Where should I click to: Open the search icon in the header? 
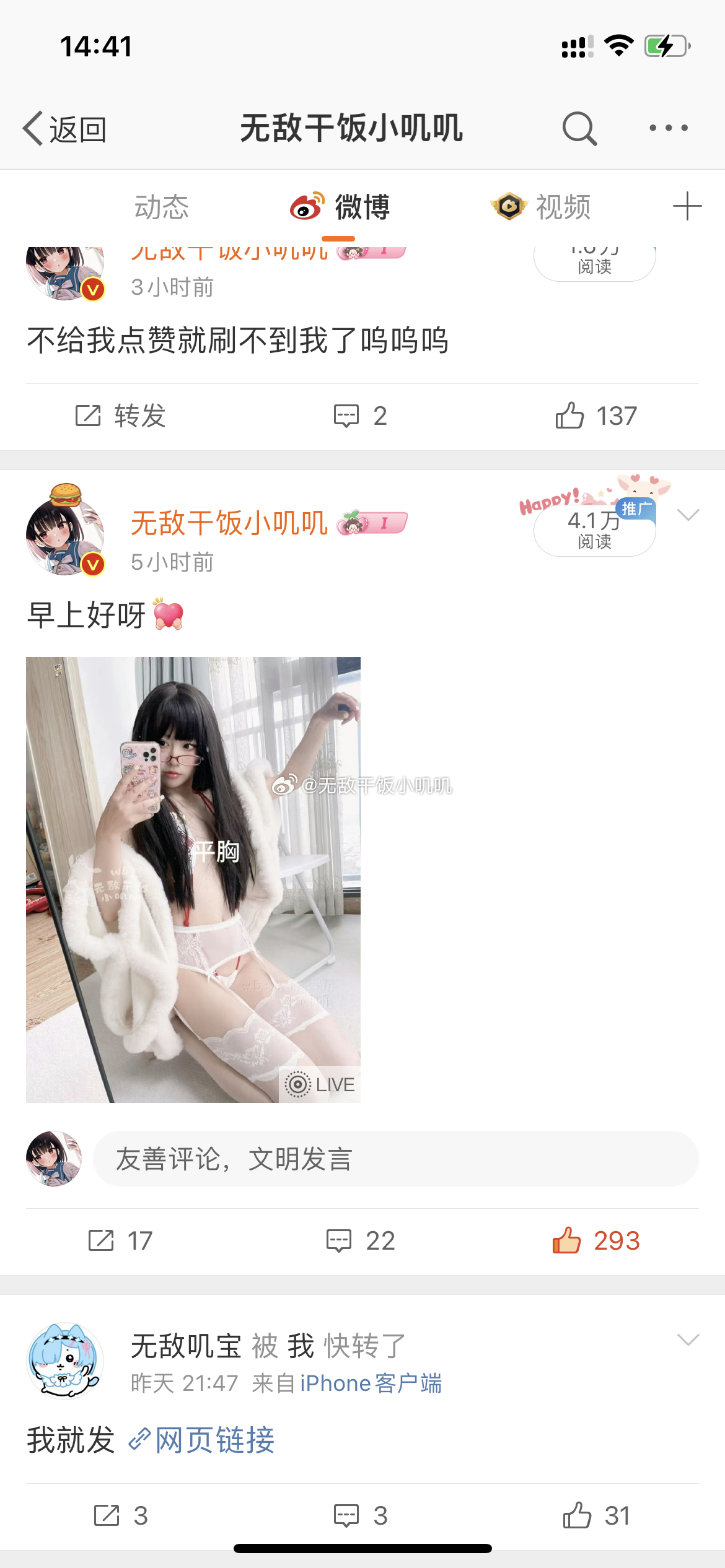pyautogui.click(x=579, y=128)
